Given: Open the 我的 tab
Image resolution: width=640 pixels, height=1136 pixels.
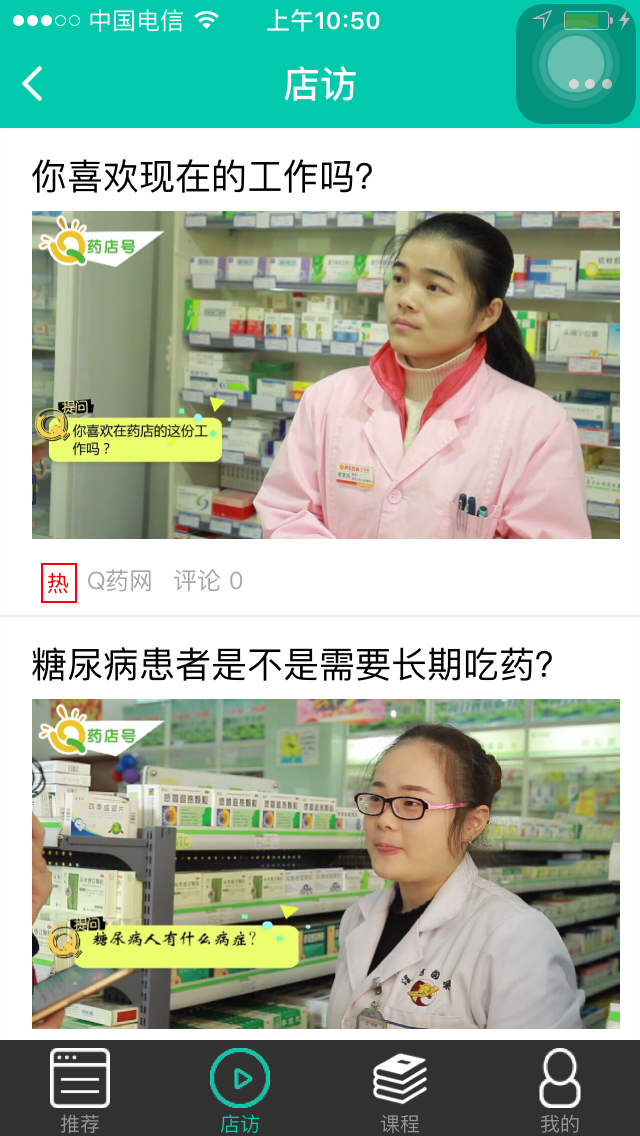Looking at the screenshot, I should click(560, 1089).
